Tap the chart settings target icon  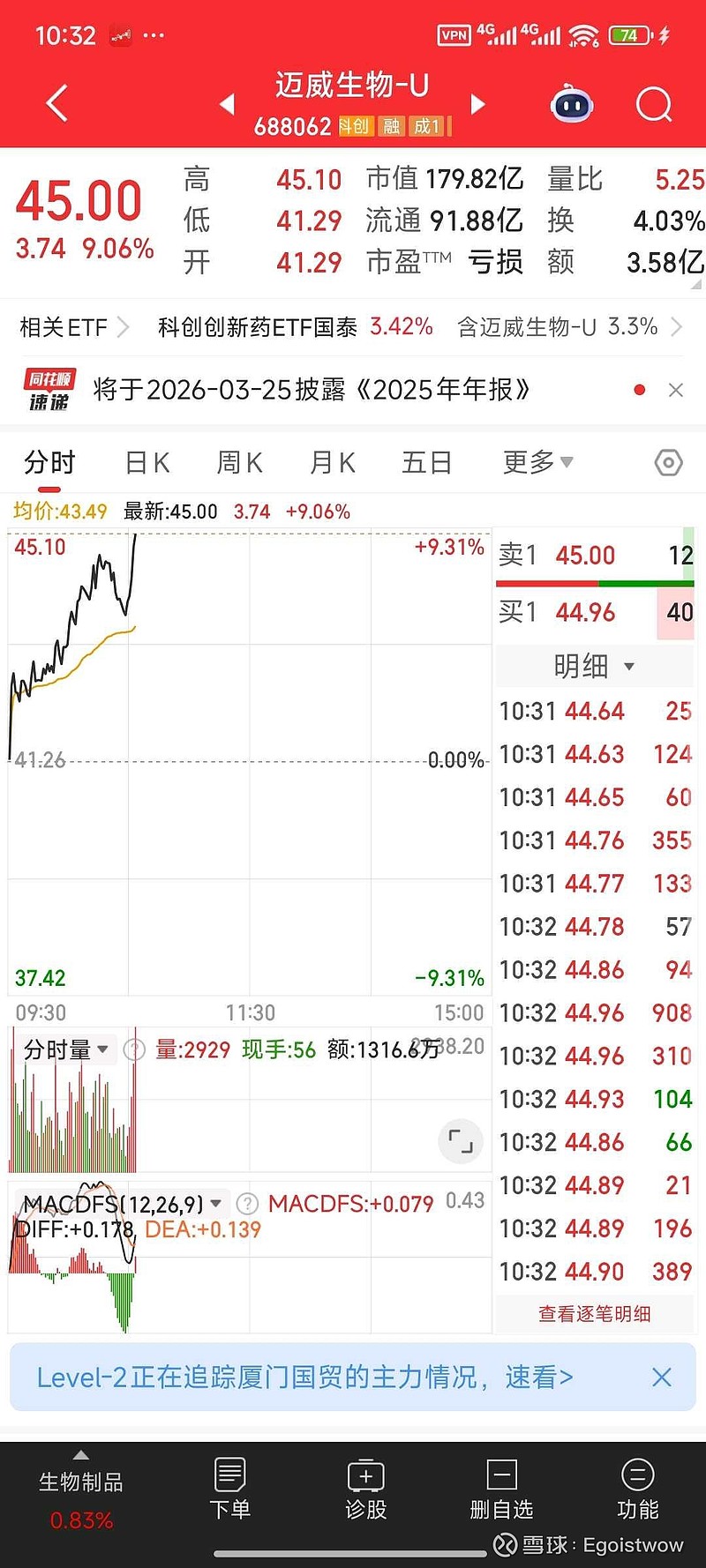pyautogui.click(x=668, y=462)
